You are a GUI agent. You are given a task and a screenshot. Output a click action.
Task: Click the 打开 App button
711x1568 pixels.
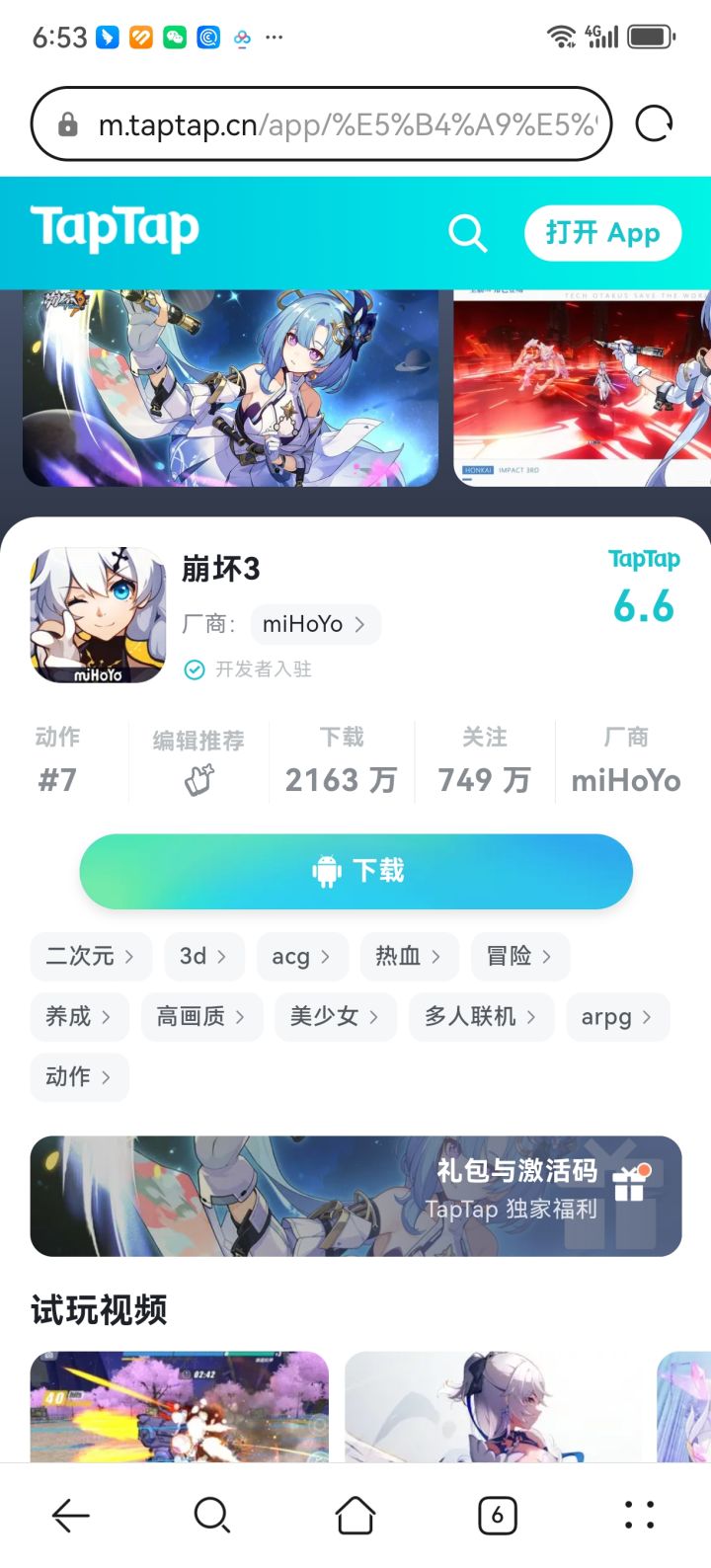coord(602,233)
